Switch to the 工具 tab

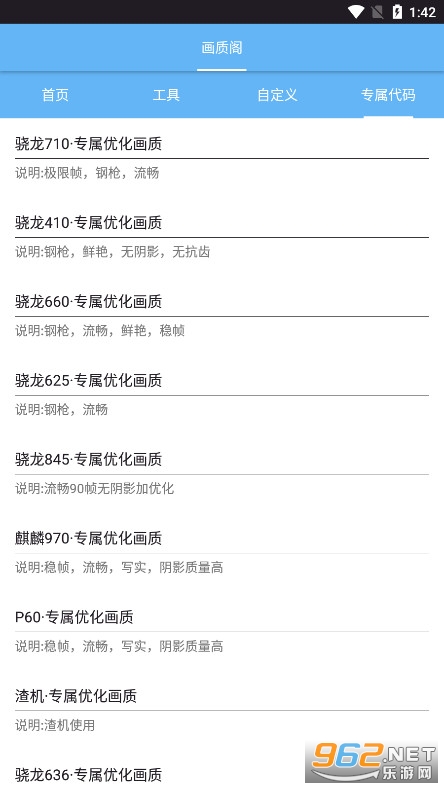(166, 95)
